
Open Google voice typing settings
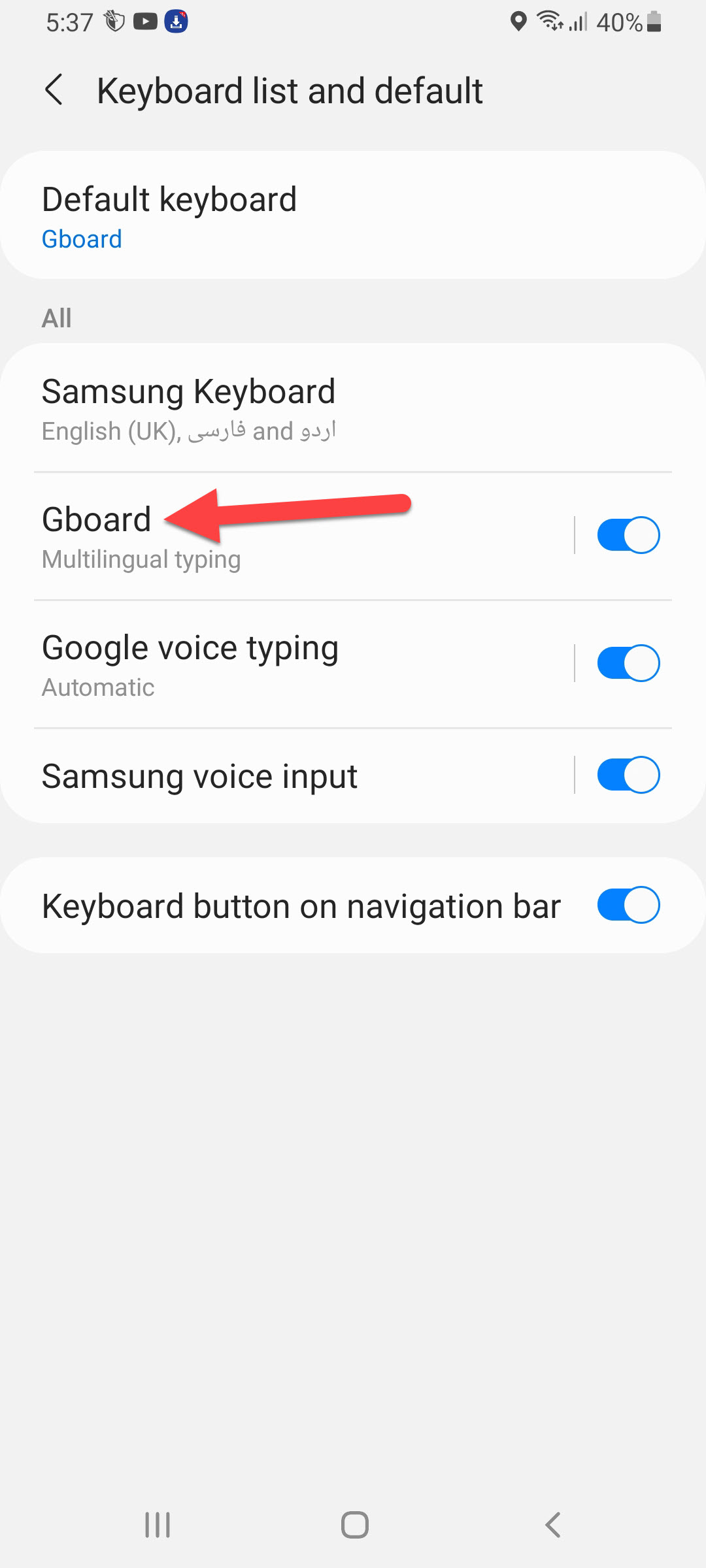(261, 664)
